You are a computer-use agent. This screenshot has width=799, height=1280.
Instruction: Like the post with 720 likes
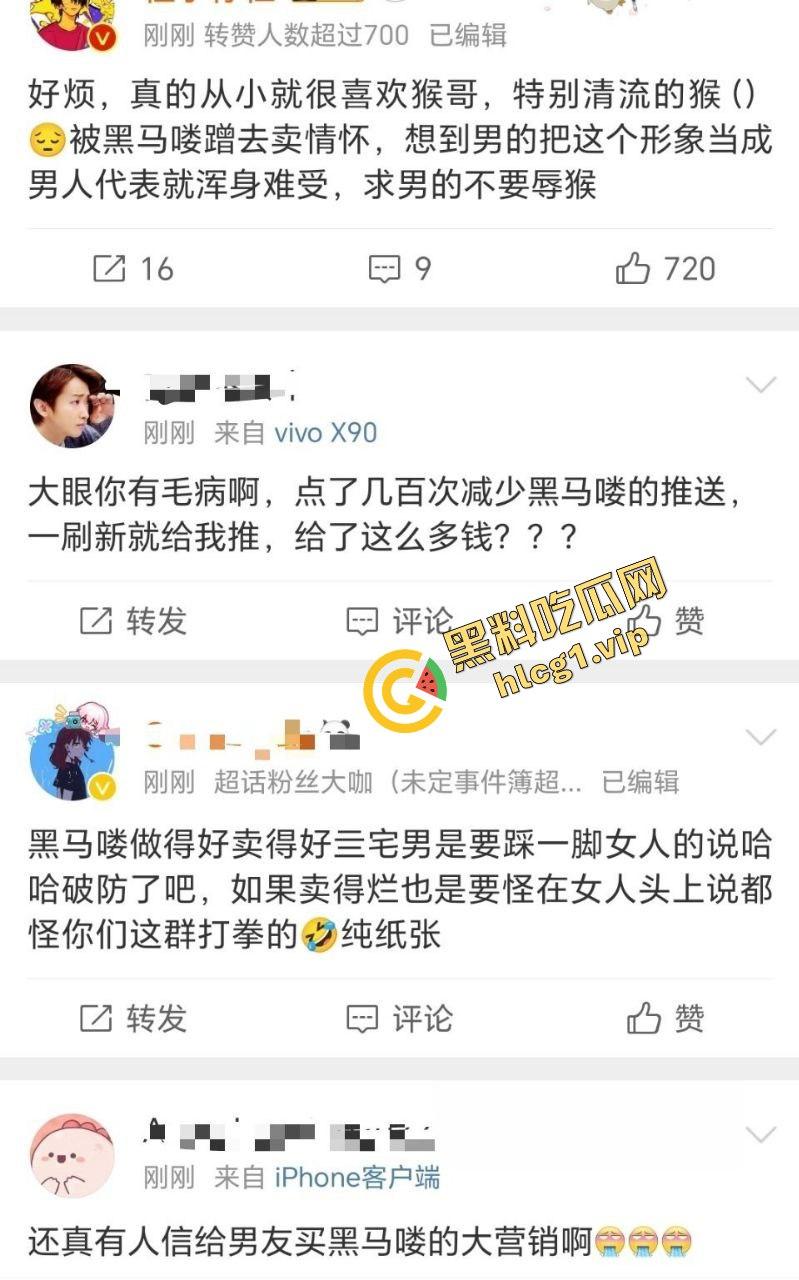(665, 269)
